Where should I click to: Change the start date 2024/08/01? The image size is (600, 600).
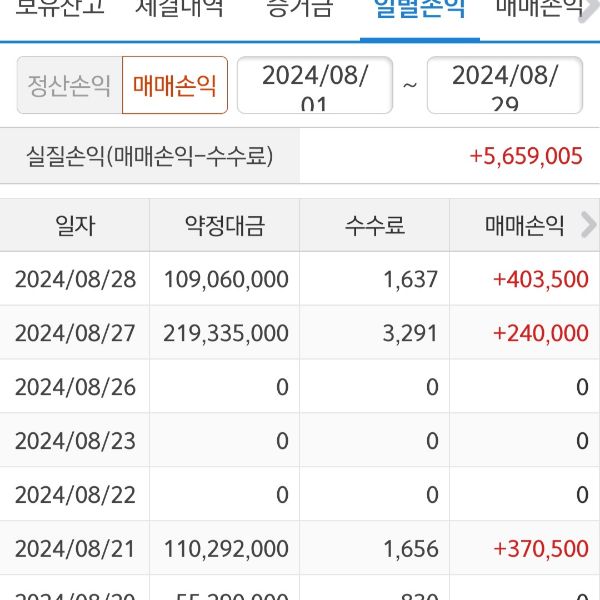[x=313, y=86]
